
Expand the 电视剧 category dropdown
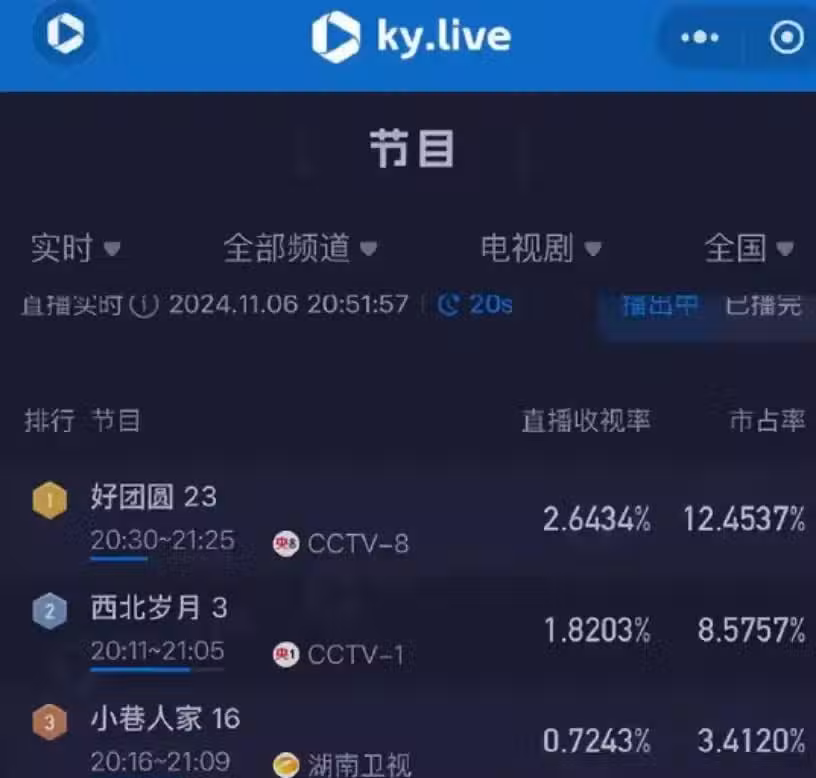(x=541, y=248)
